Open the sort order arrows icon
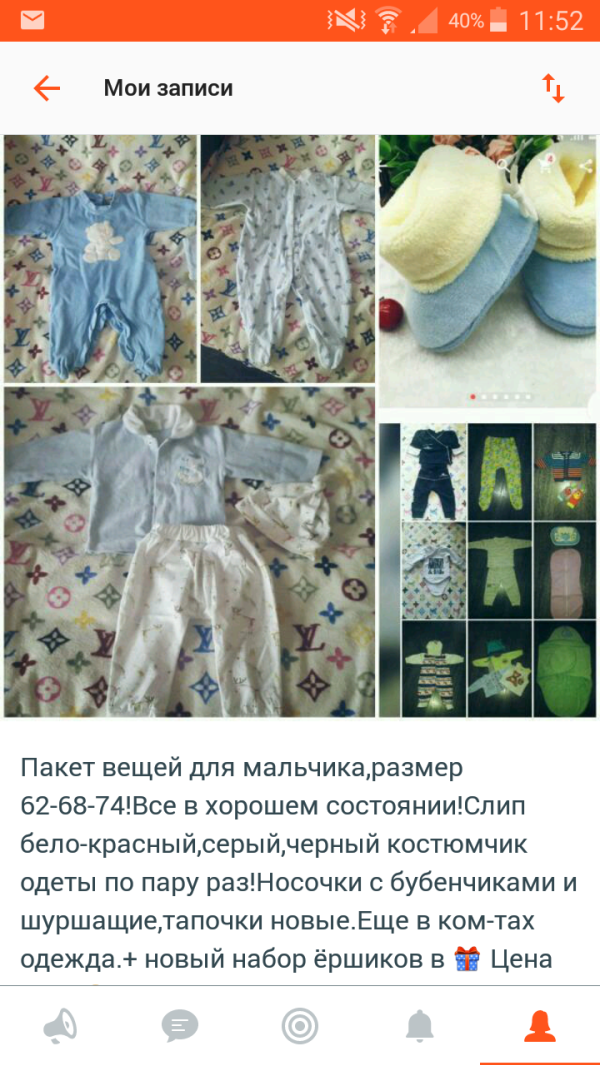The width and height of the screenshot is (600, 1065). [552, 88]
